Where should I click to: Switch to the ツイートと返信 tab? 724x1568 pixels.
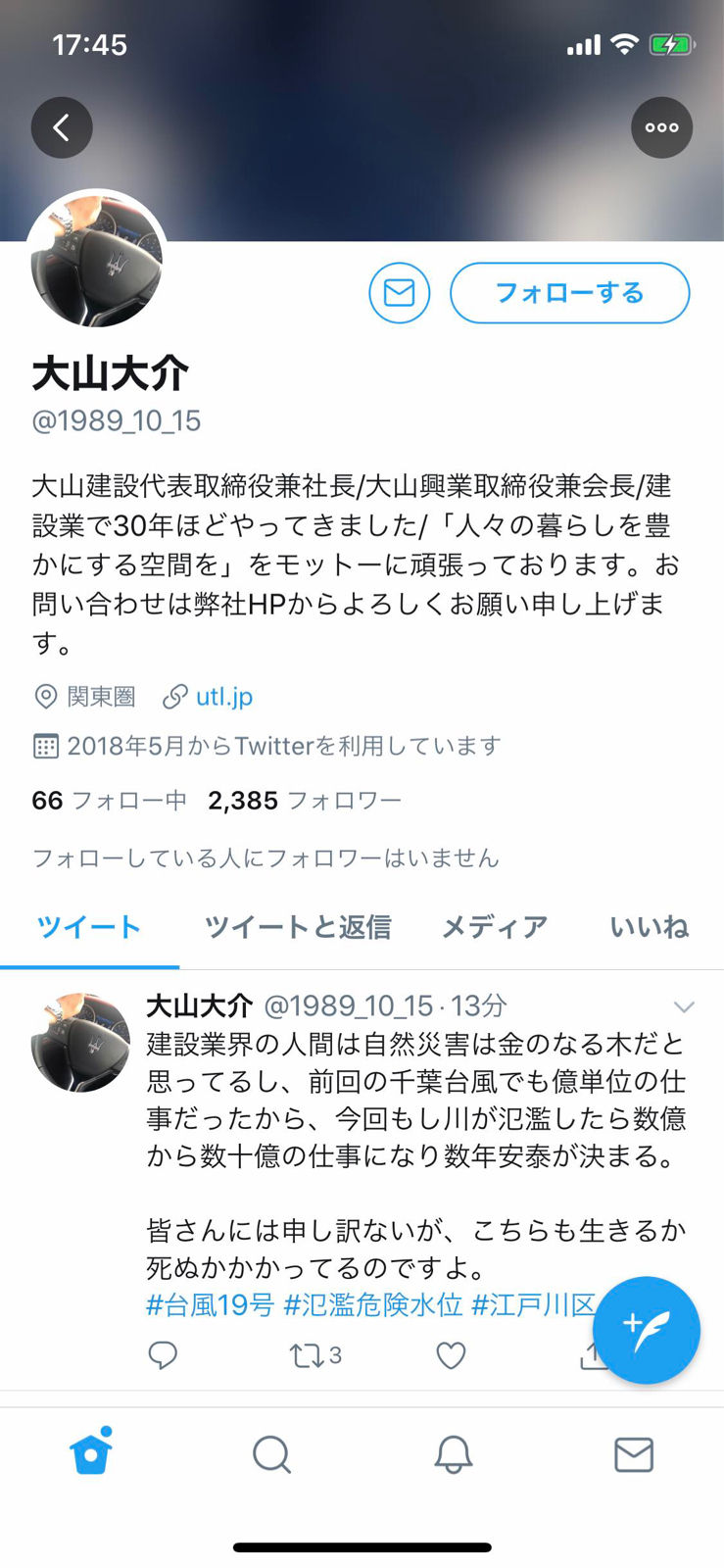(x=297, y=927)
